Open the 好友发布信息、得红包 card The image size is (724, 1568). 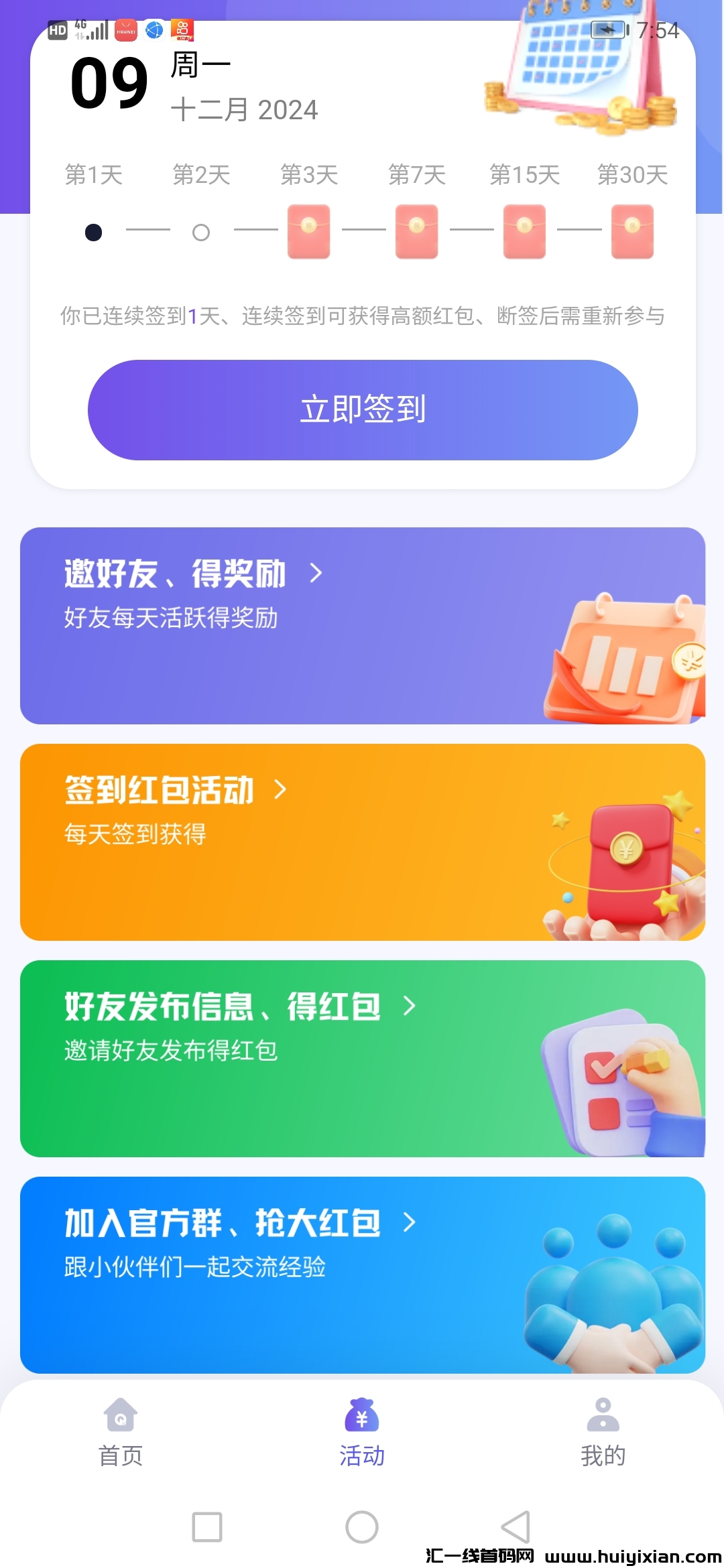(x=362, y=1058)
